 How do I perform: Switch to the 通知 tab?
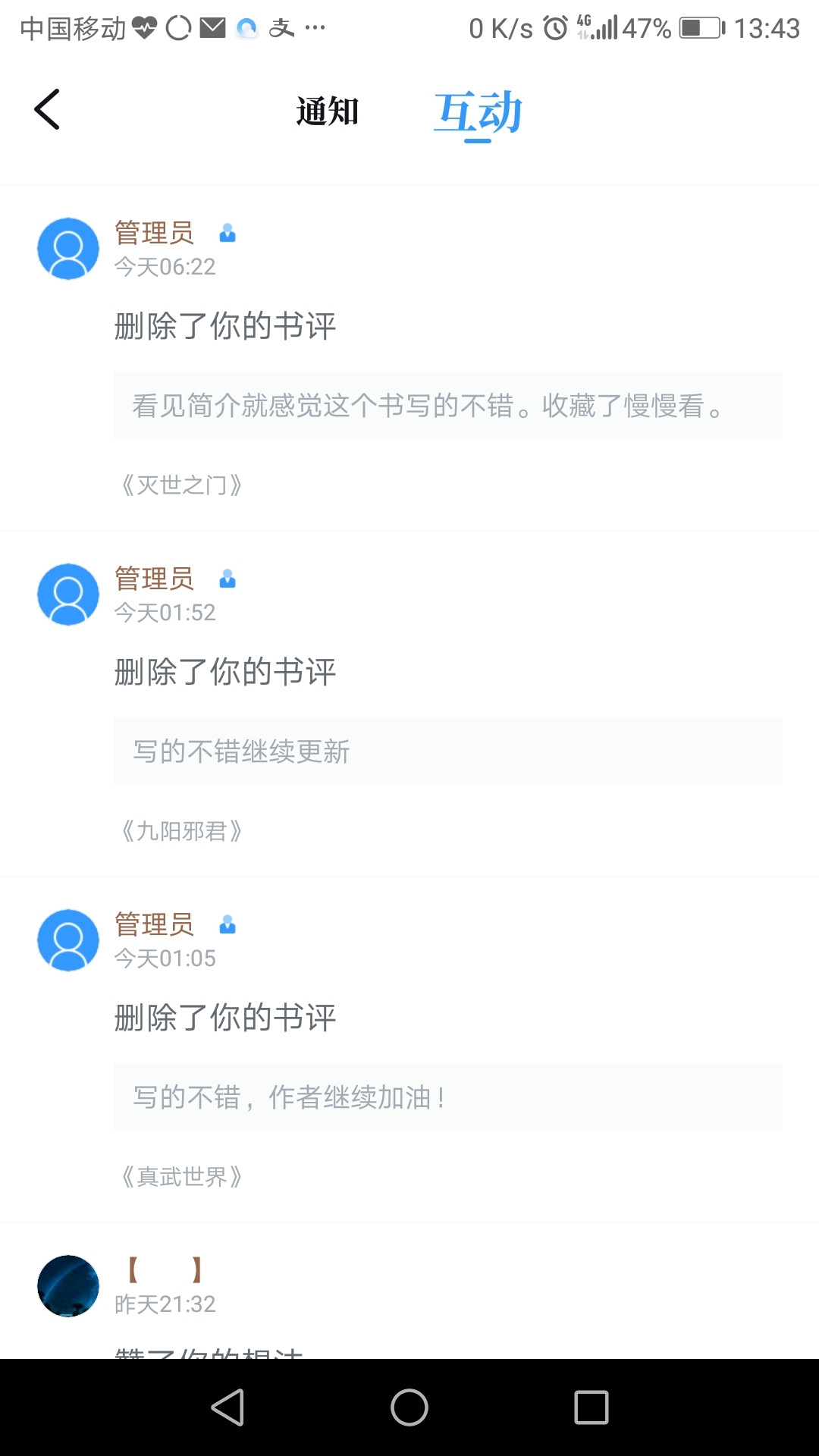[x=327, y=111]
